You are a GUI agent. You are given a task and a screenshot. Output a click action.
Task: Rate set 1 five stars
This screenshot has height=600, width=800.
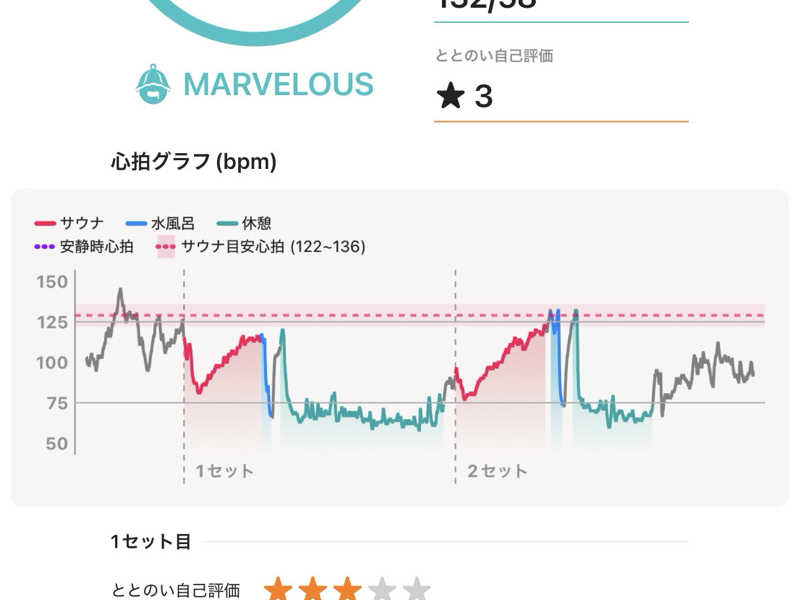coord(417,590)
